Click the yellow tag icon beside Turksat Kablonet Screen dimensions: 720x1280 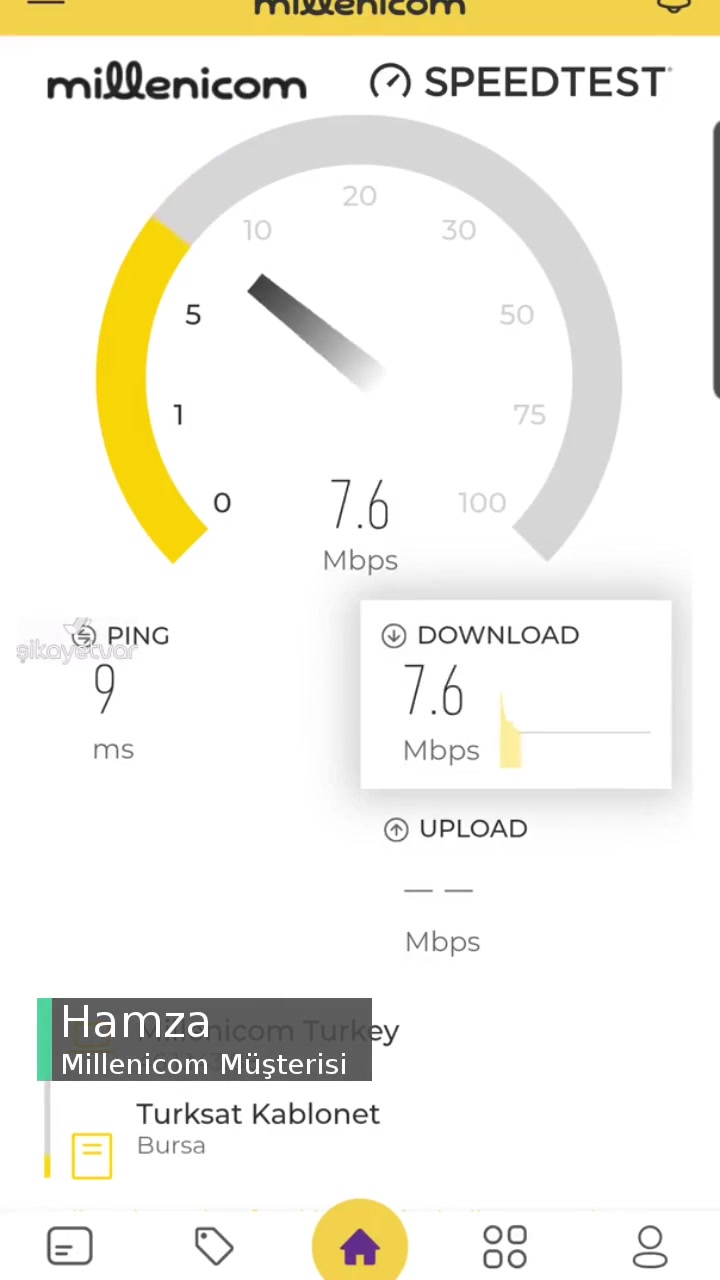[x=91, y=1155]
